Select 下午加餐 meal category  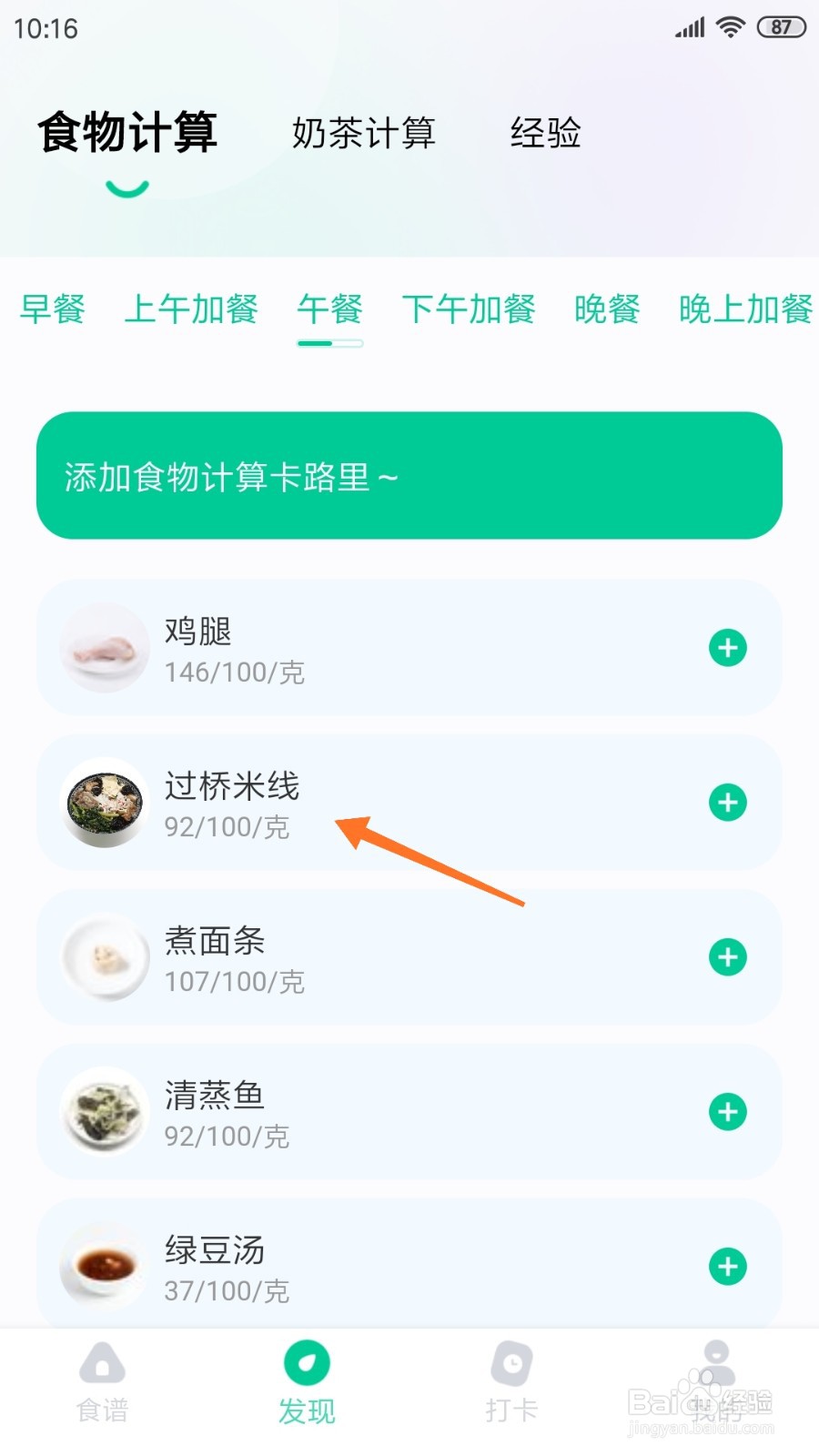coord(469,310)
